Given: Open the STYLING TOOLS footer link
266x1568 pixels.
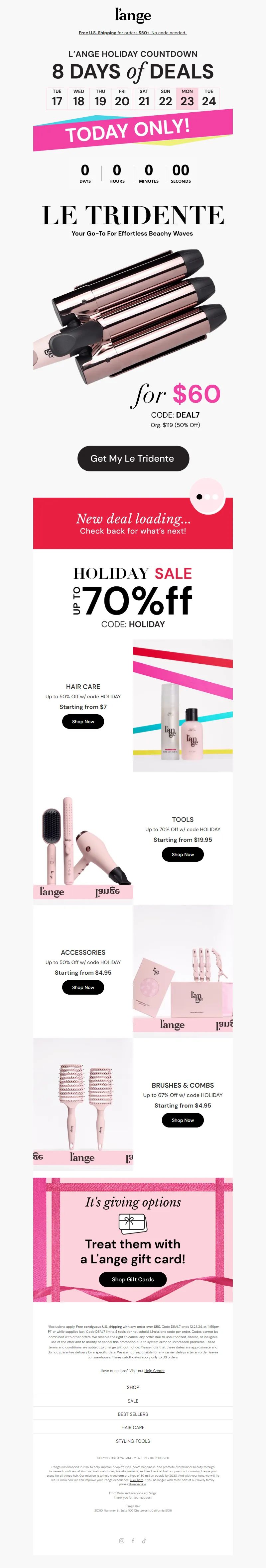Looking at the screenshot, I should click(x=133, y=1441).
